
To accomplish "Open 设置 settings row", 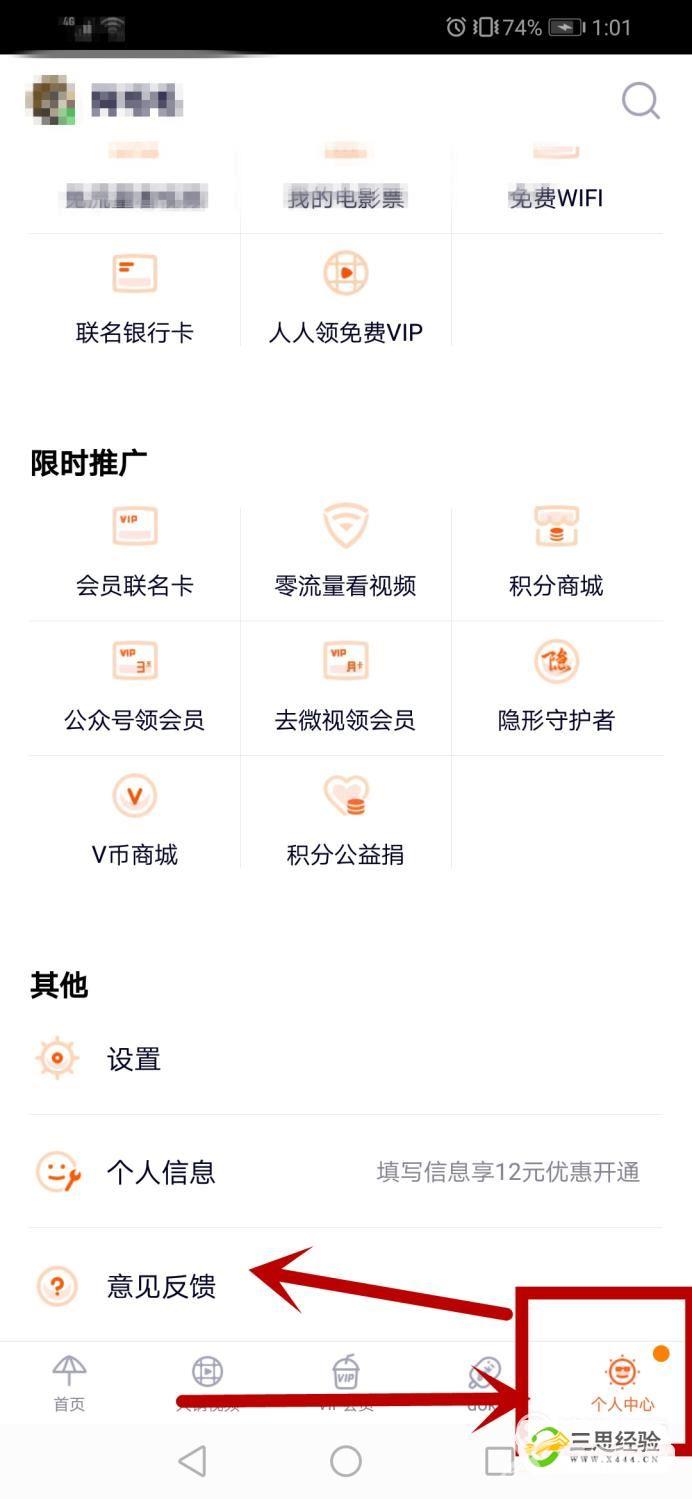I will (345, 1059).
